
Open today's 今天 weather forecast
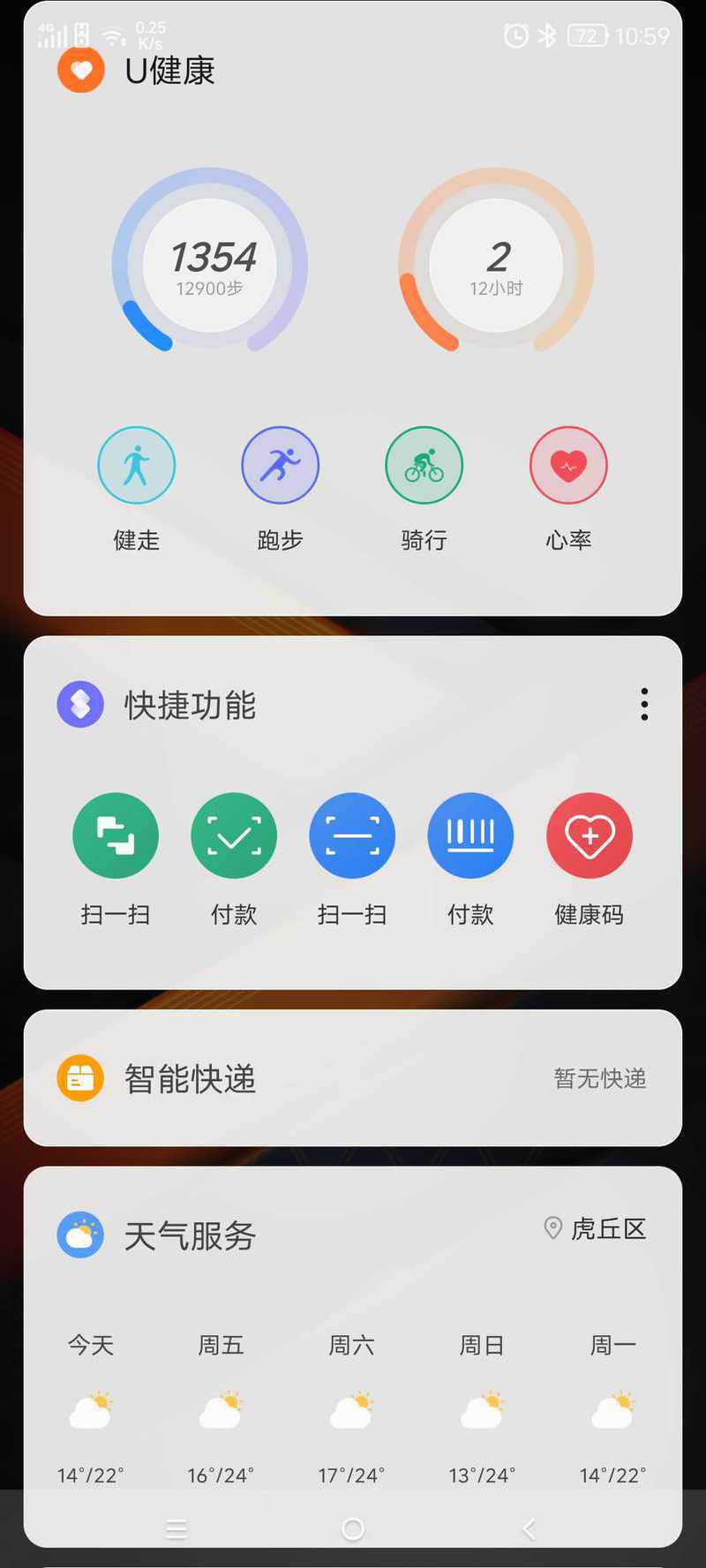click(x=90, y=1407)
